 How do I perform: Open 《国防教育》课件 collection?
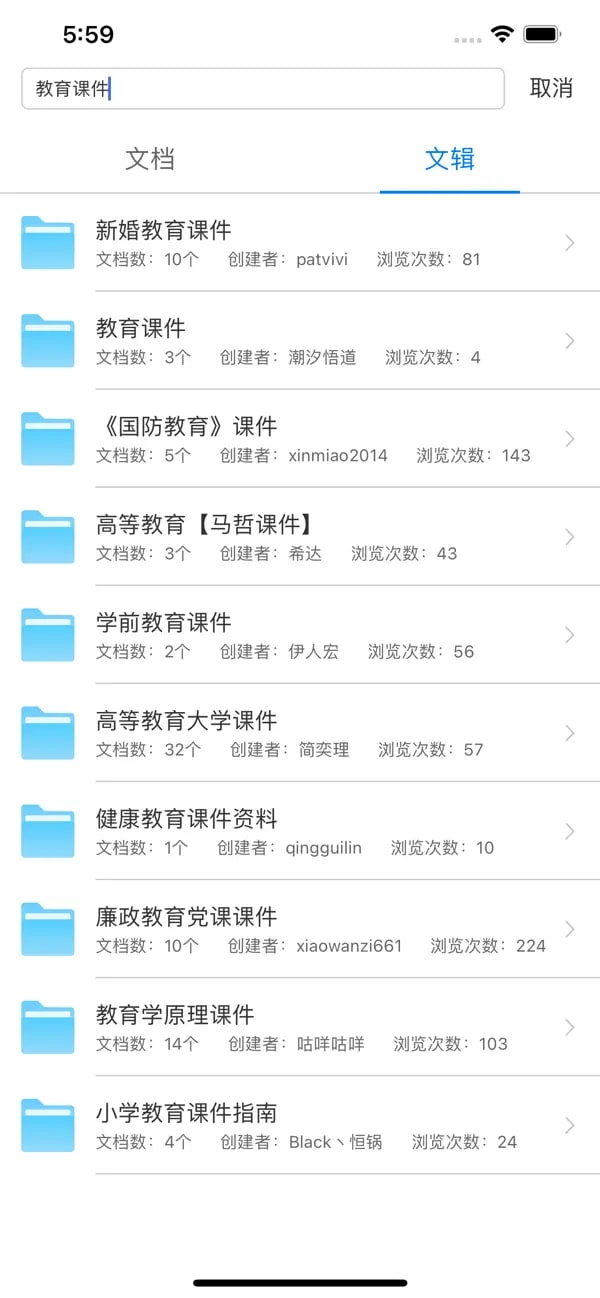300,439
